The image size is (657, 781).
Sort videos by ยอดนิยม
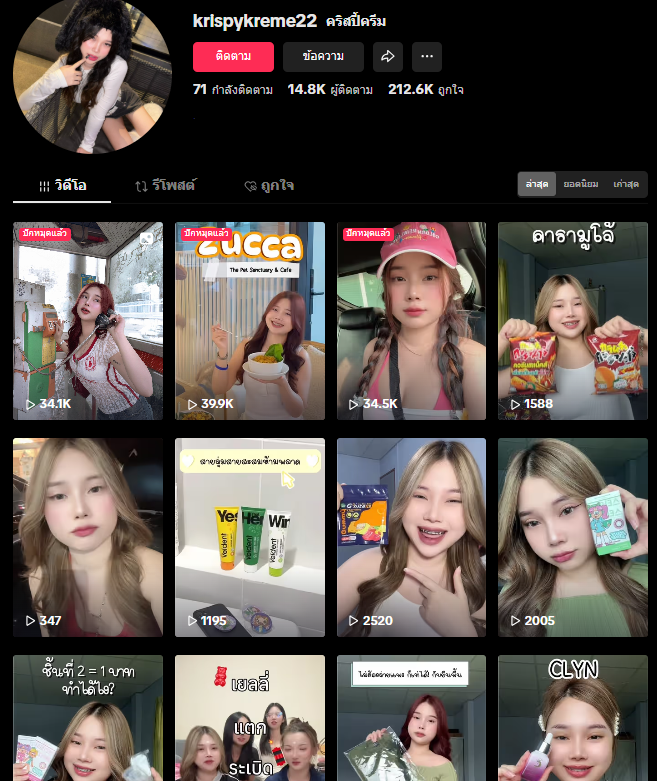[x=581, y=185]
